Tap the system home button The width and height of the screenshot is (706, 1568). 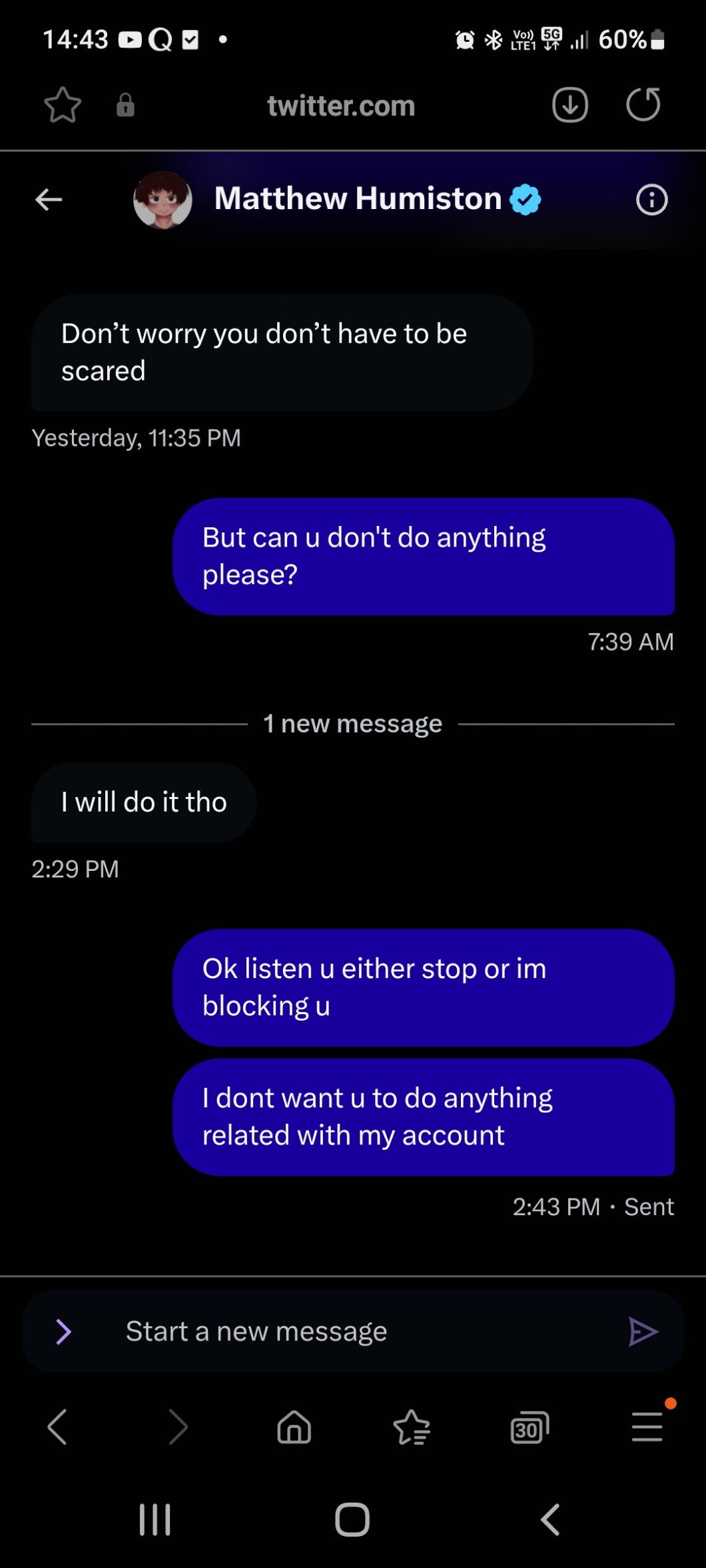(352, 1519)
